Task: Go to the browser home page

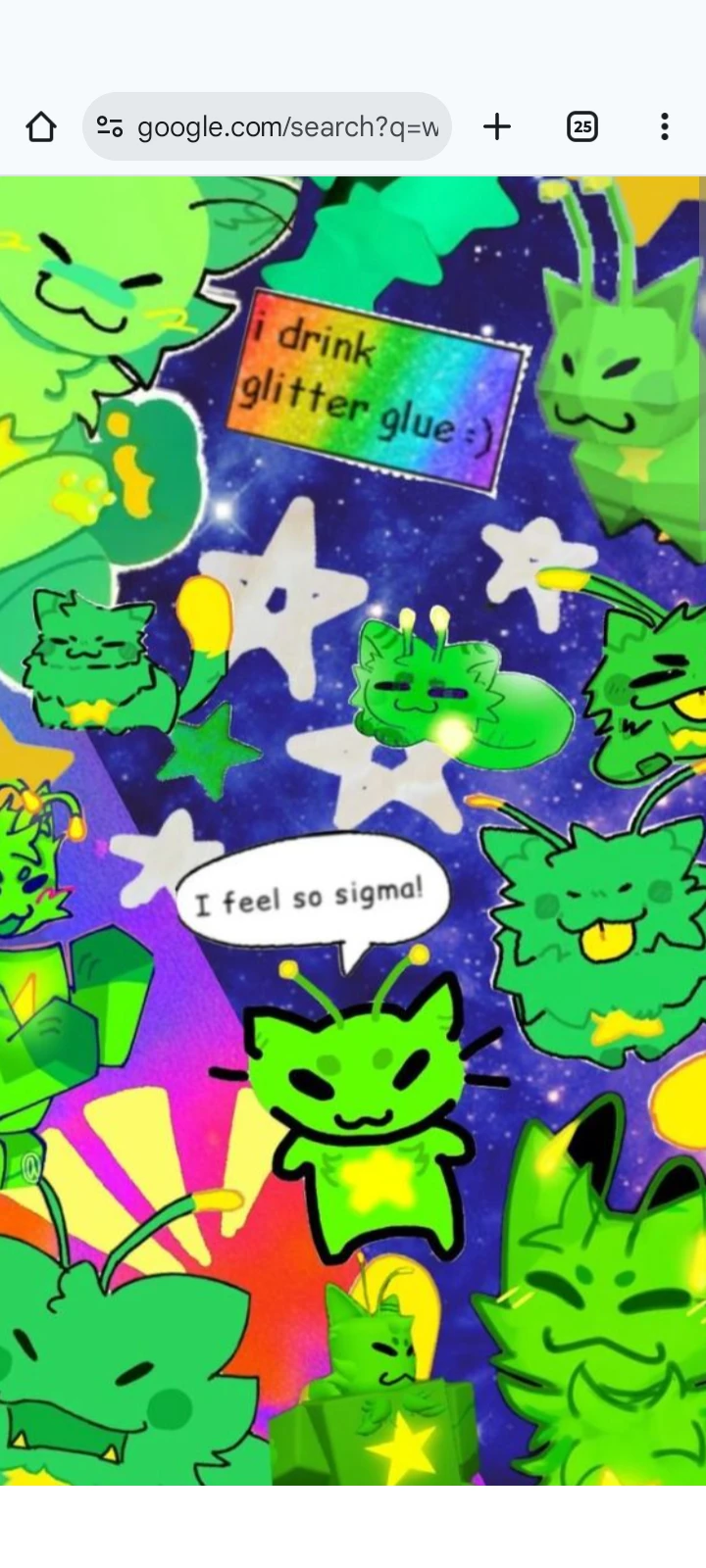Action: (41, 126)
